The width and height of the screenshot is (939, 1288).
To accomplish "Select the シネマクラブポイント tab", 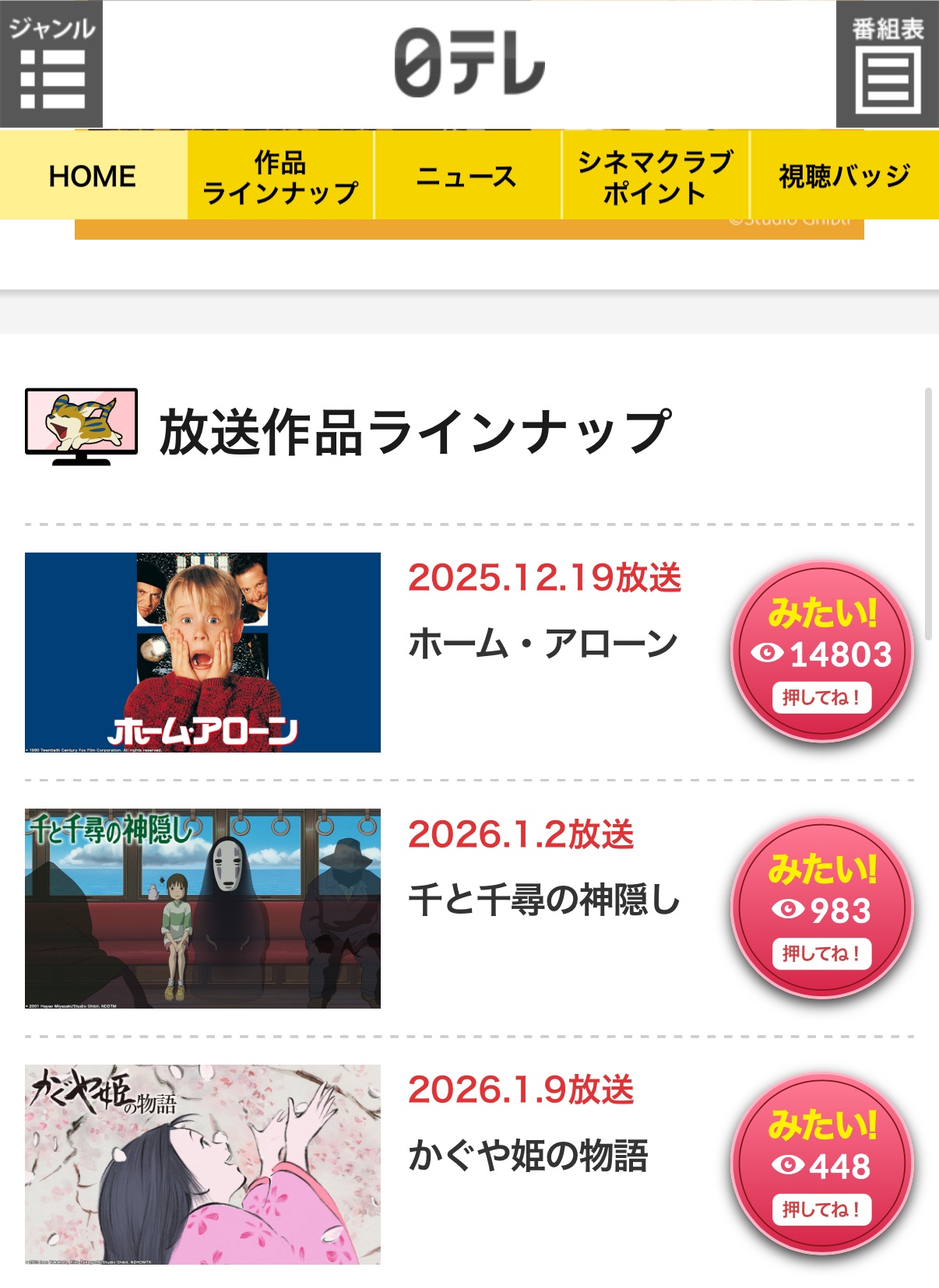I will (x=655, y=177).
